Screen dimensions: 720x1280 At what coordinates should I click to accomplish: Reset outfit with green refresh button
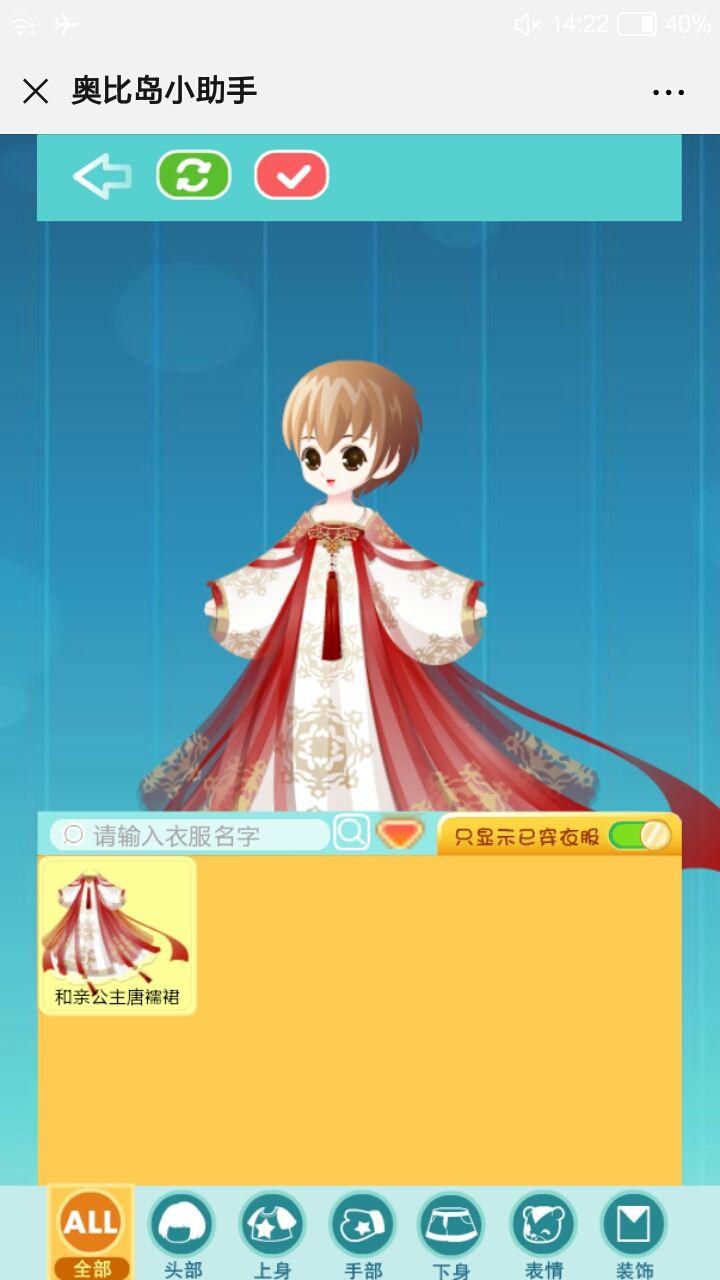coord(193,176)
